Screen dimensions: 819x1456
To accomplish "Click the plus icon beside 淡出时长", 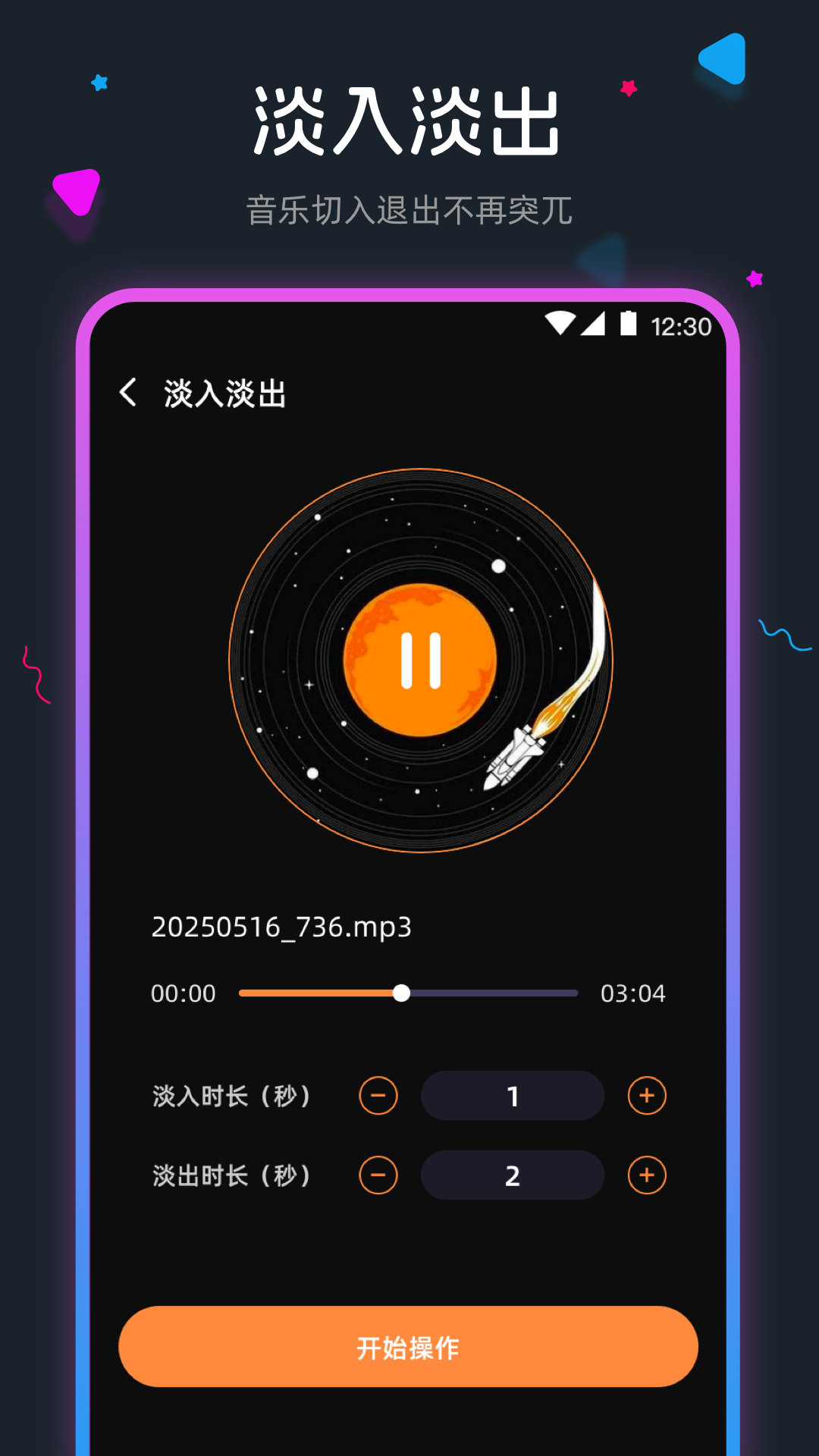I will click(645, 1175).
